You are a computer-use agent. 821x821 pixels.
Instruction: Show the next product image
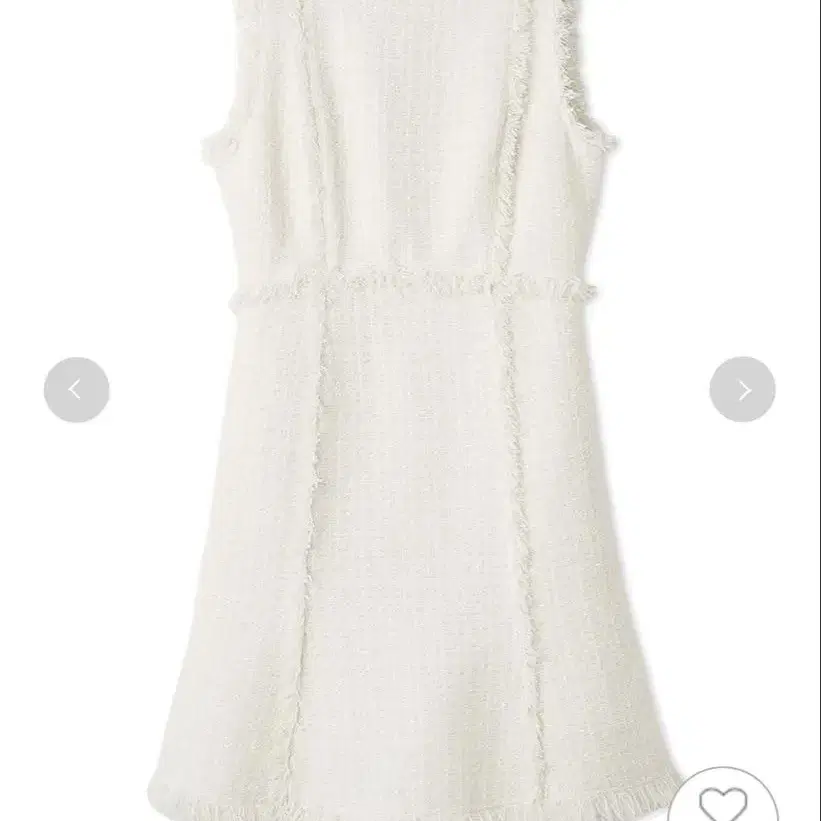[x=742, y=390]
